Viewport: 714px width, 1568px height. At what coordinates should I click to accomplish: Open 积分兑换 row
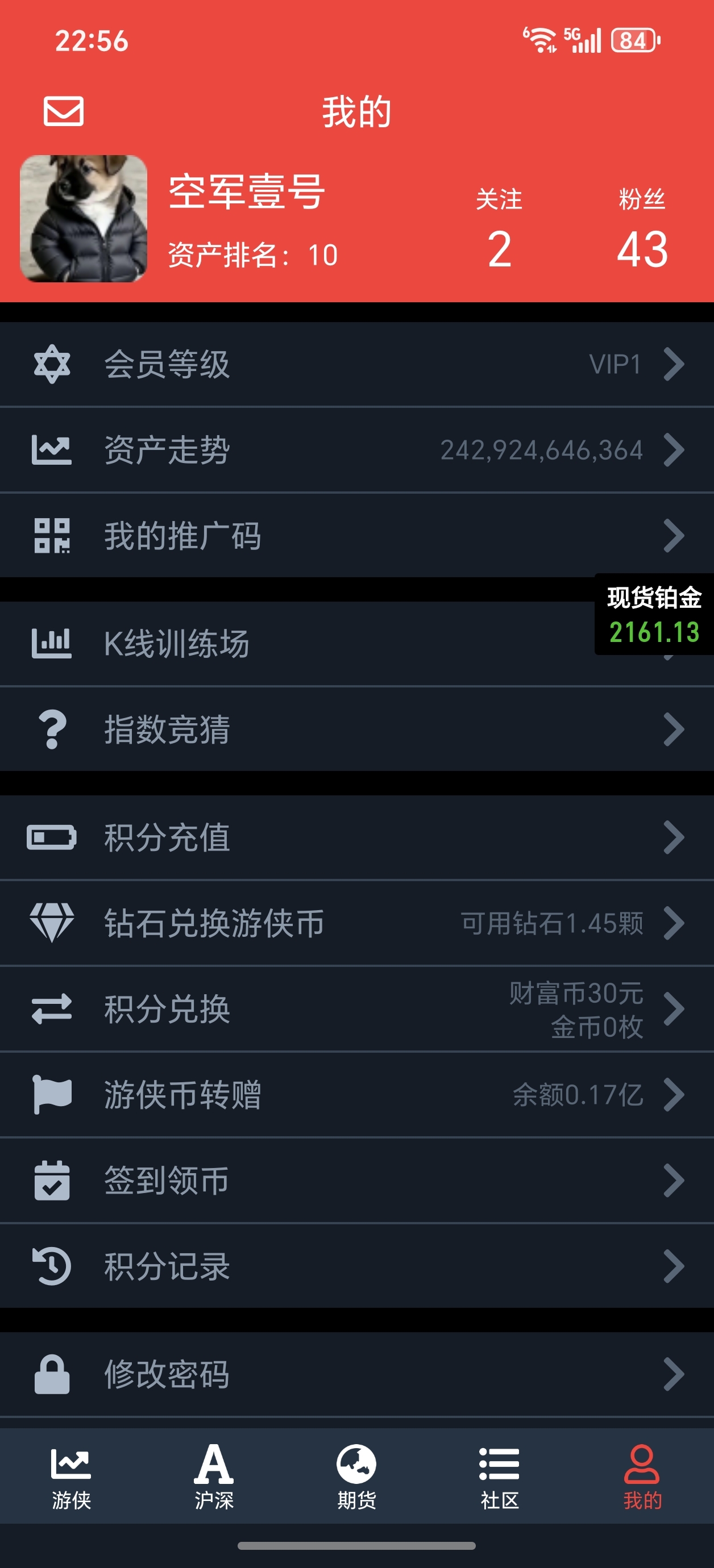click(357, 1009)
